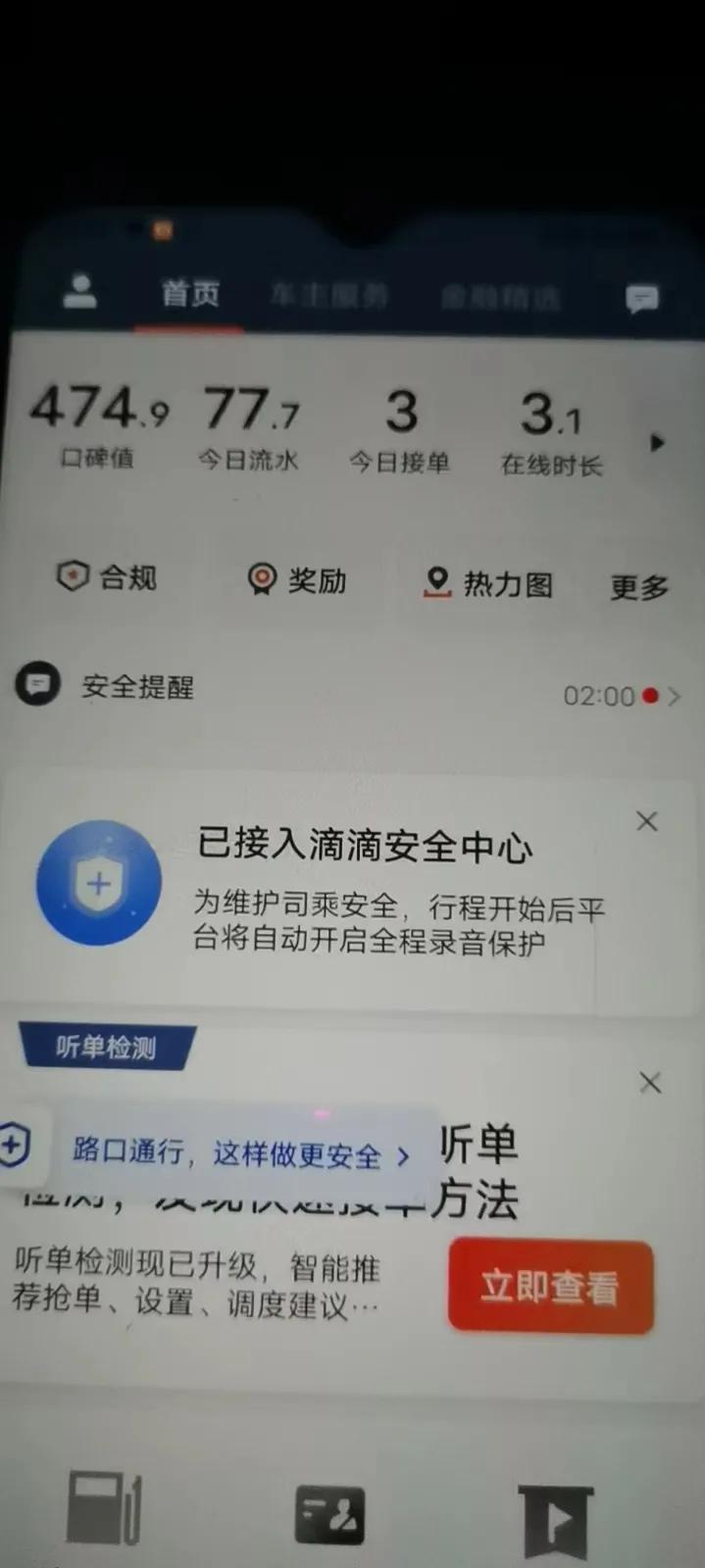Image resolution: width=705 pixels, height=1568 pixels.
Task: Switch to the 金融精选 tab
Action: (500, 298)
